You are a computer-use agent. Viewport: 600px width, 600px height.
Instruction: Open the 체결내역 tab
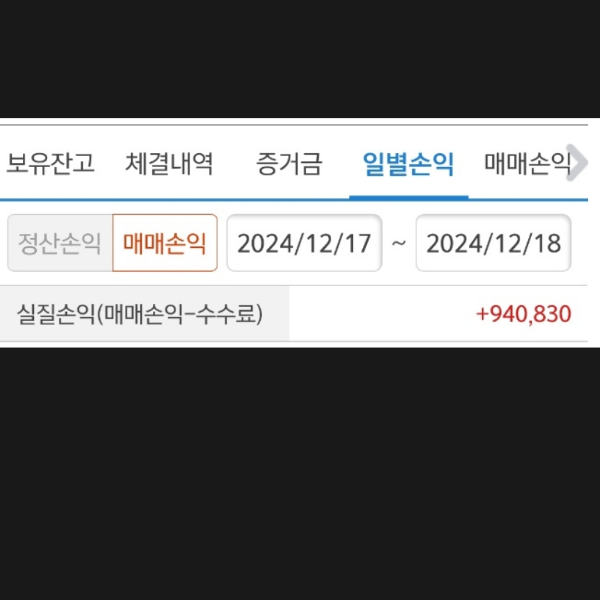pyautogui.click(x=169, y=163)
